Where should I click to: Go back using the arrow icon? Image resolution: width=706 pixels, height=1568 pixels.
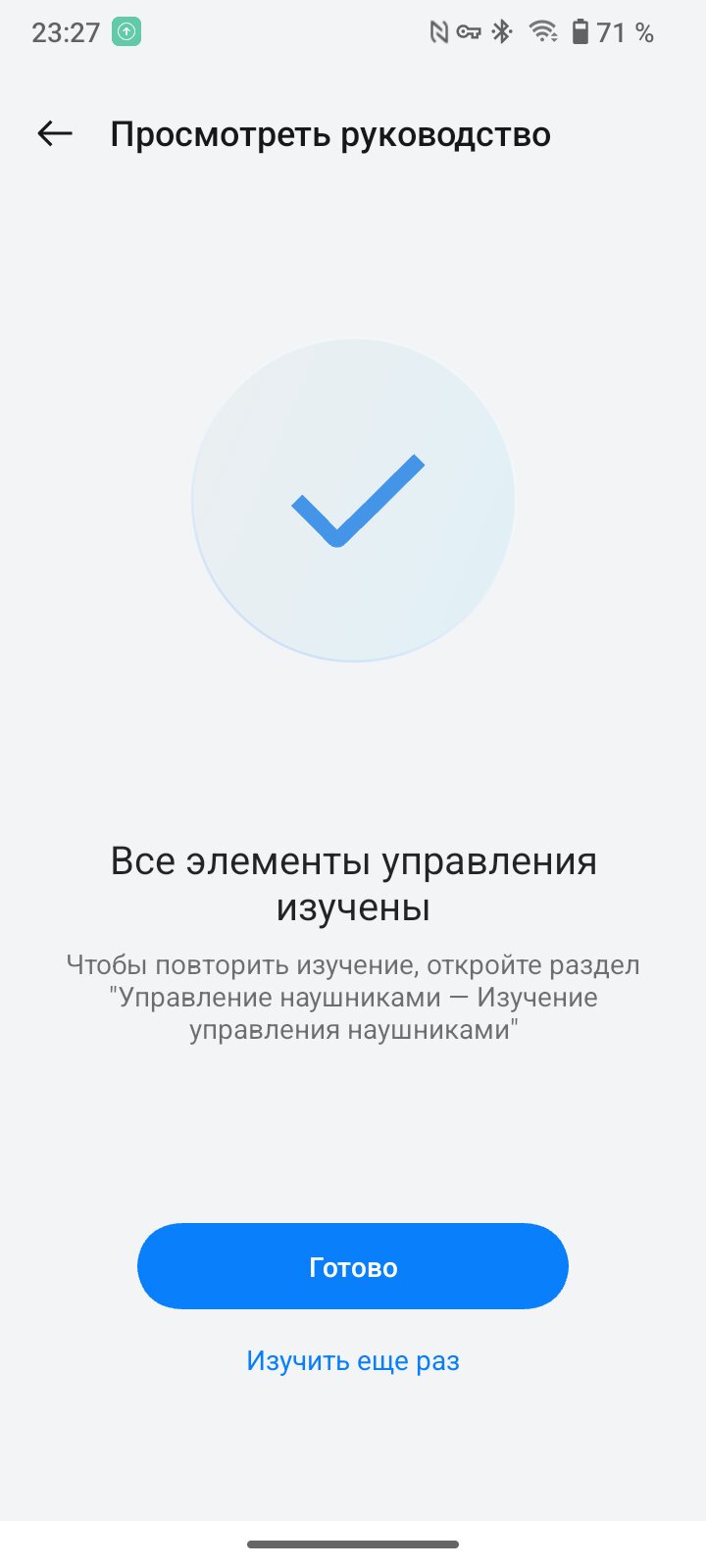[55, 133]
